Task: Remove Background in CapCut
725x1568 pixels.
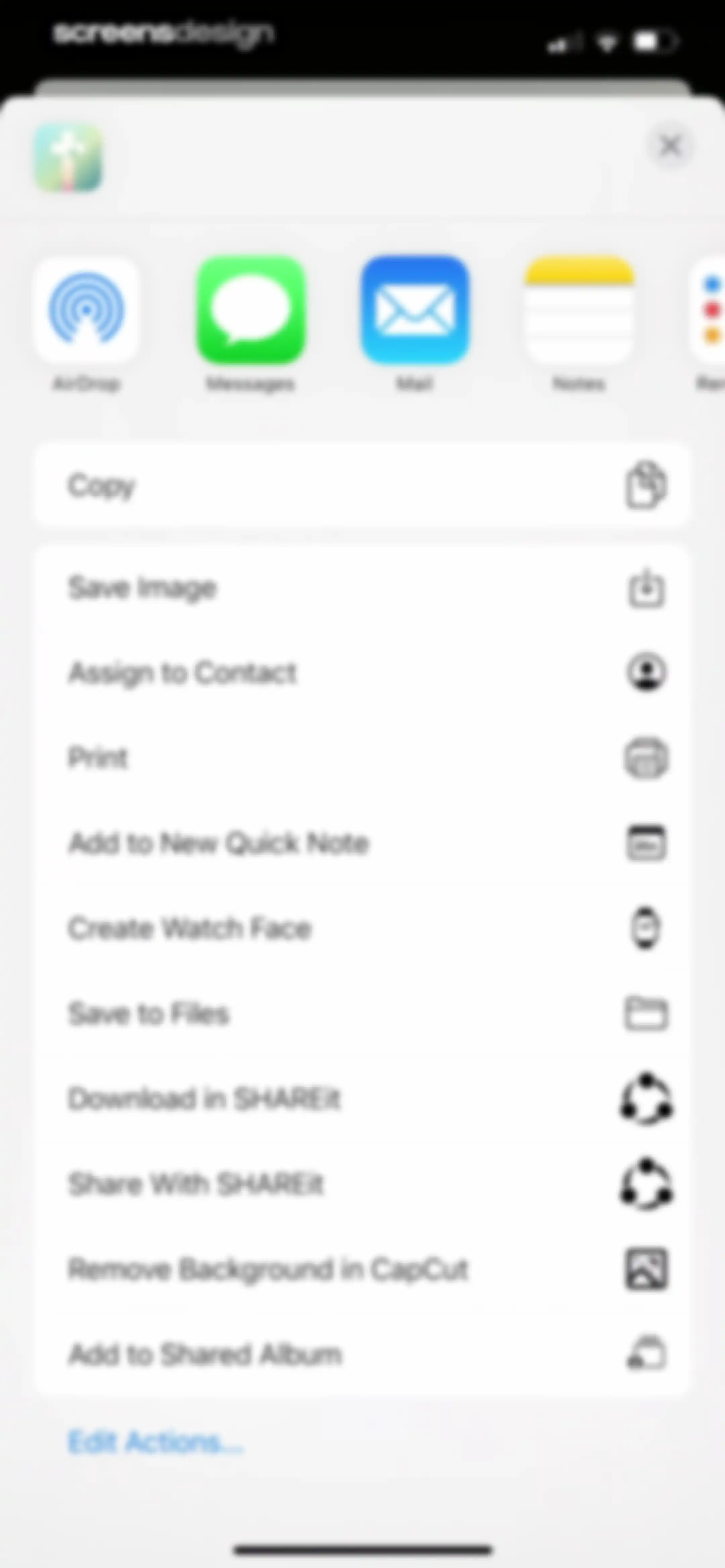Action: click(362, 1270)
